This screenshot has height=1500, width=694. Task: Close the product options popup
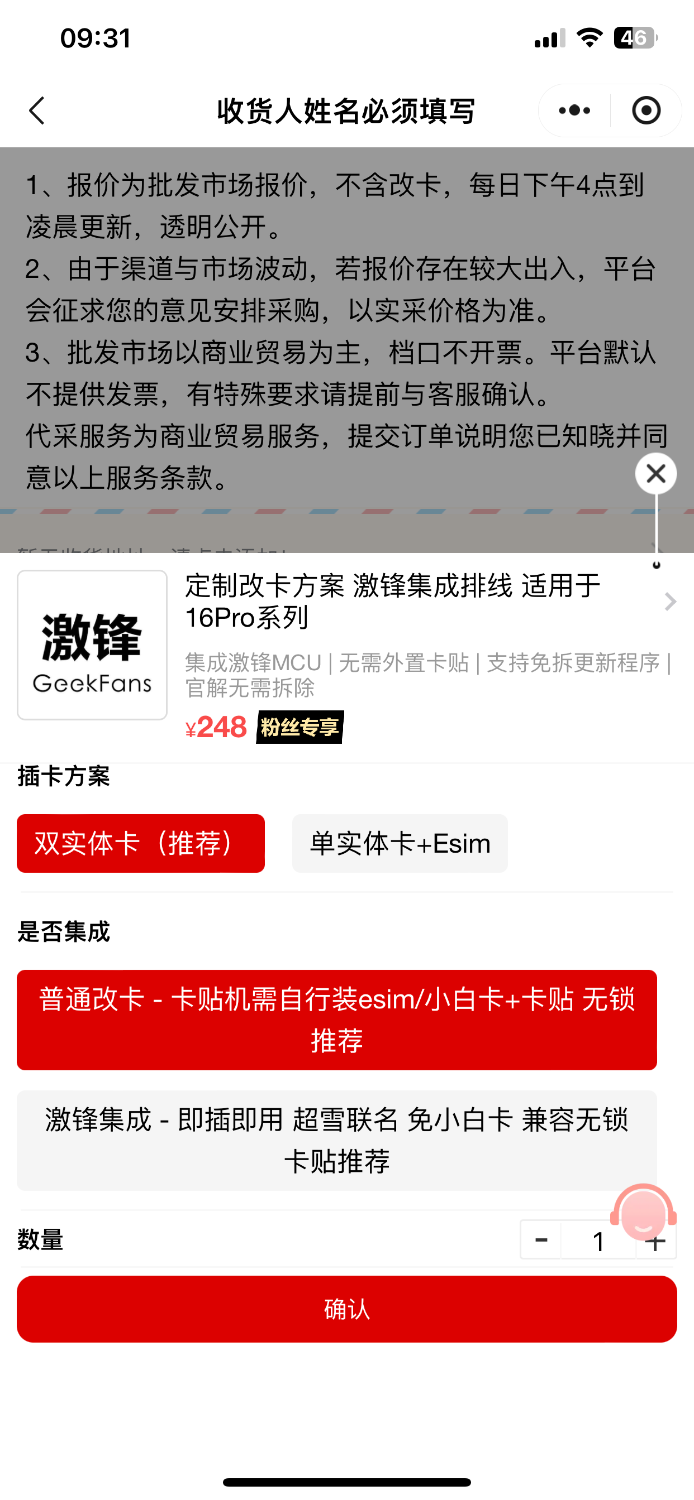pos(656,473)
